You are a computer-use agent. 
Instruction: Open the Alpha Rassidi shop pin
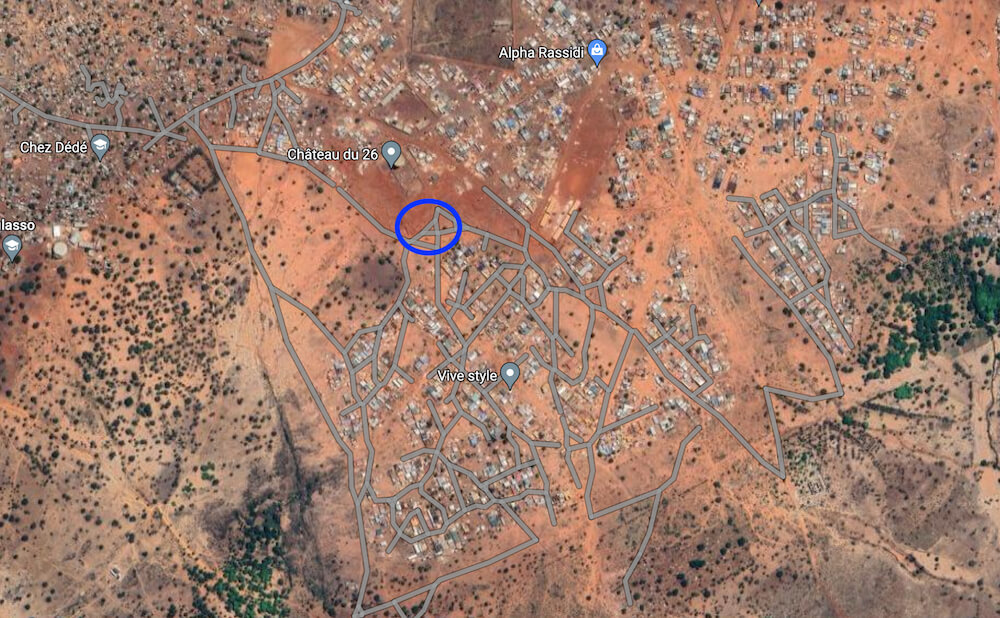[597, 51]
